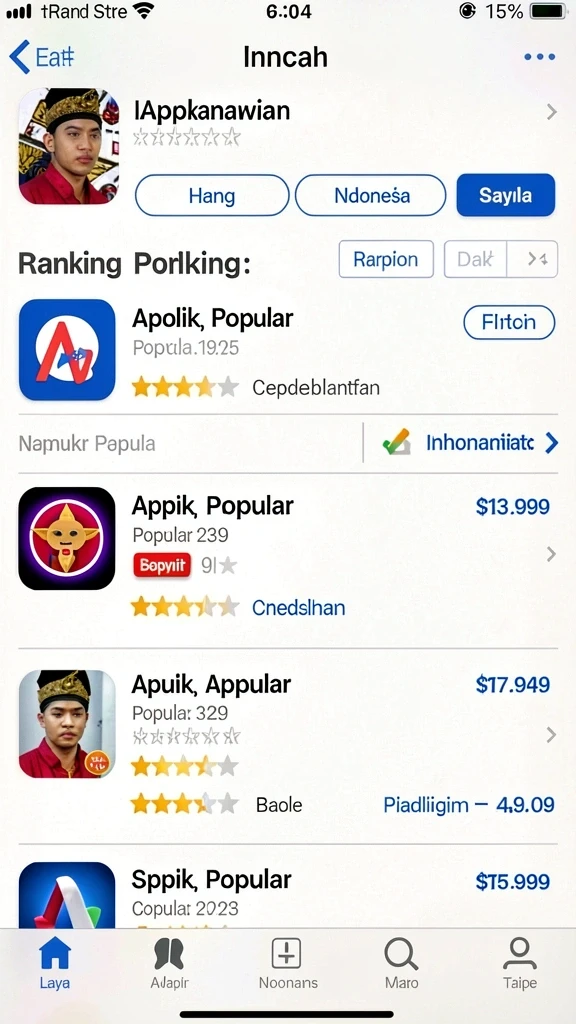Tap the Flrtcin button for Apolik, Popular
This screenshot has width=576, height=1024.
pyautogui.click(x=509, y=322)
